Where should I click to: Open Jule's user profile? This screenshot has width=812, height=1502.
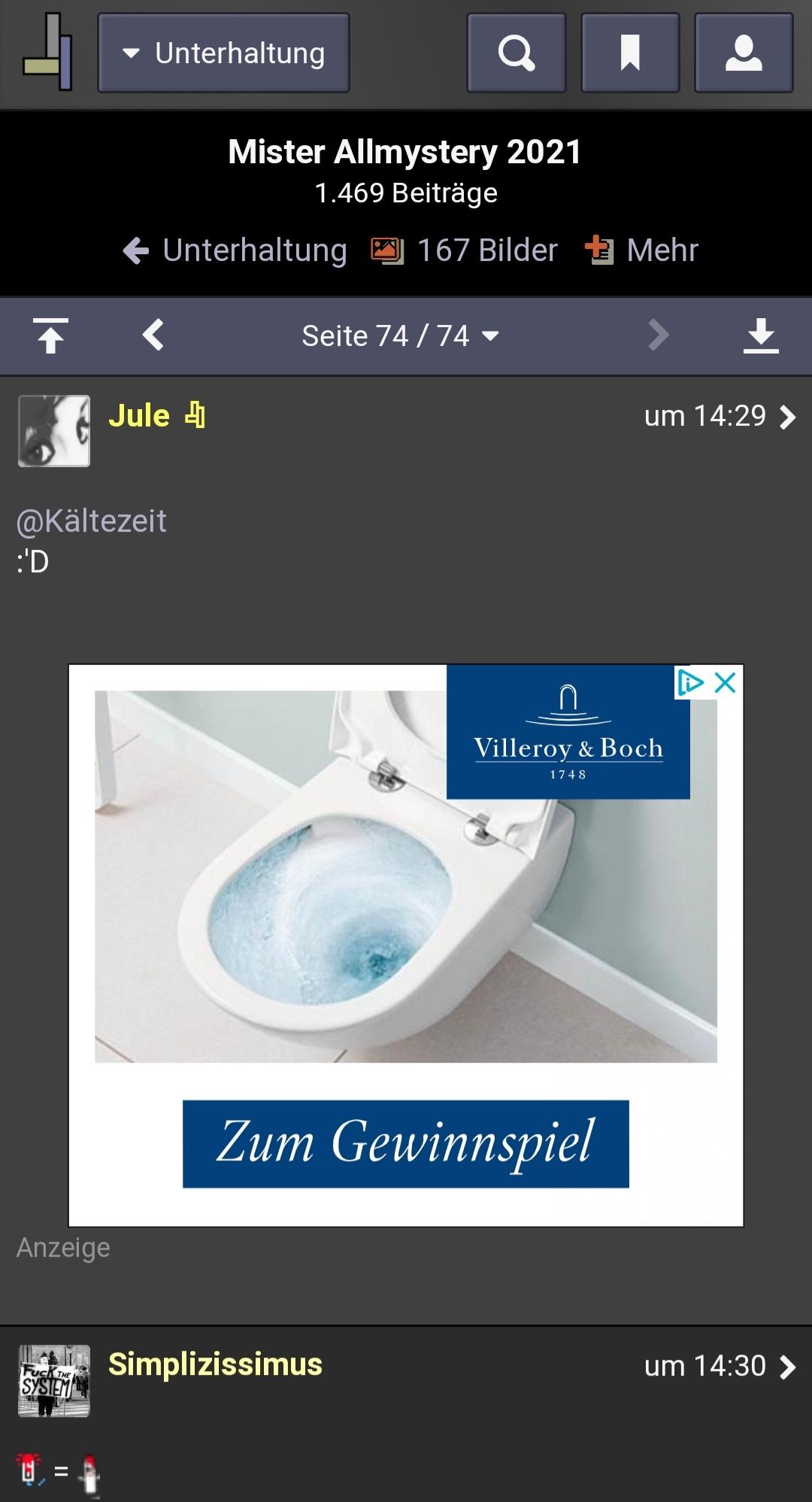tap(139, 415)
